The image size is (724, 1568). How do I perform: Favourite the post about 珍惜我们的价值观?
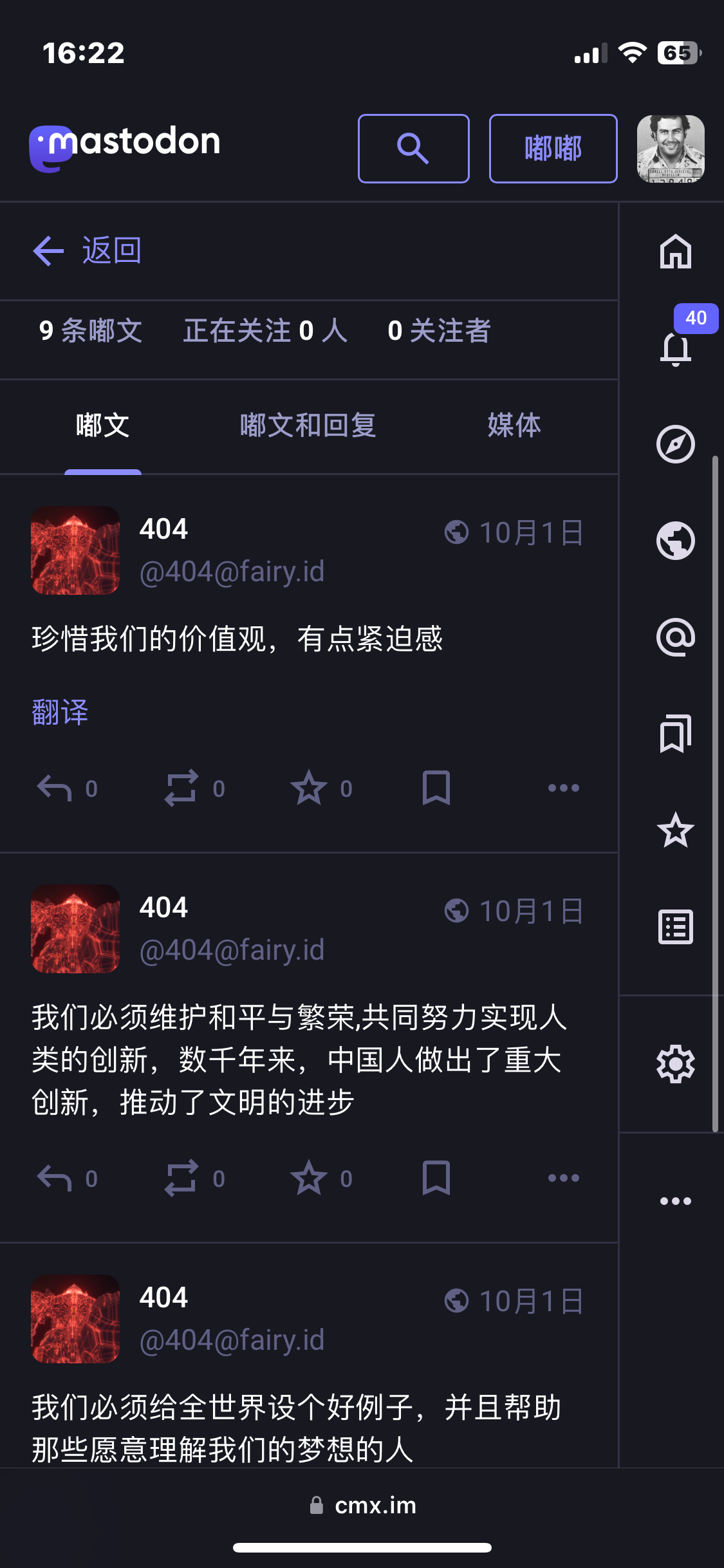click(309, 788)
